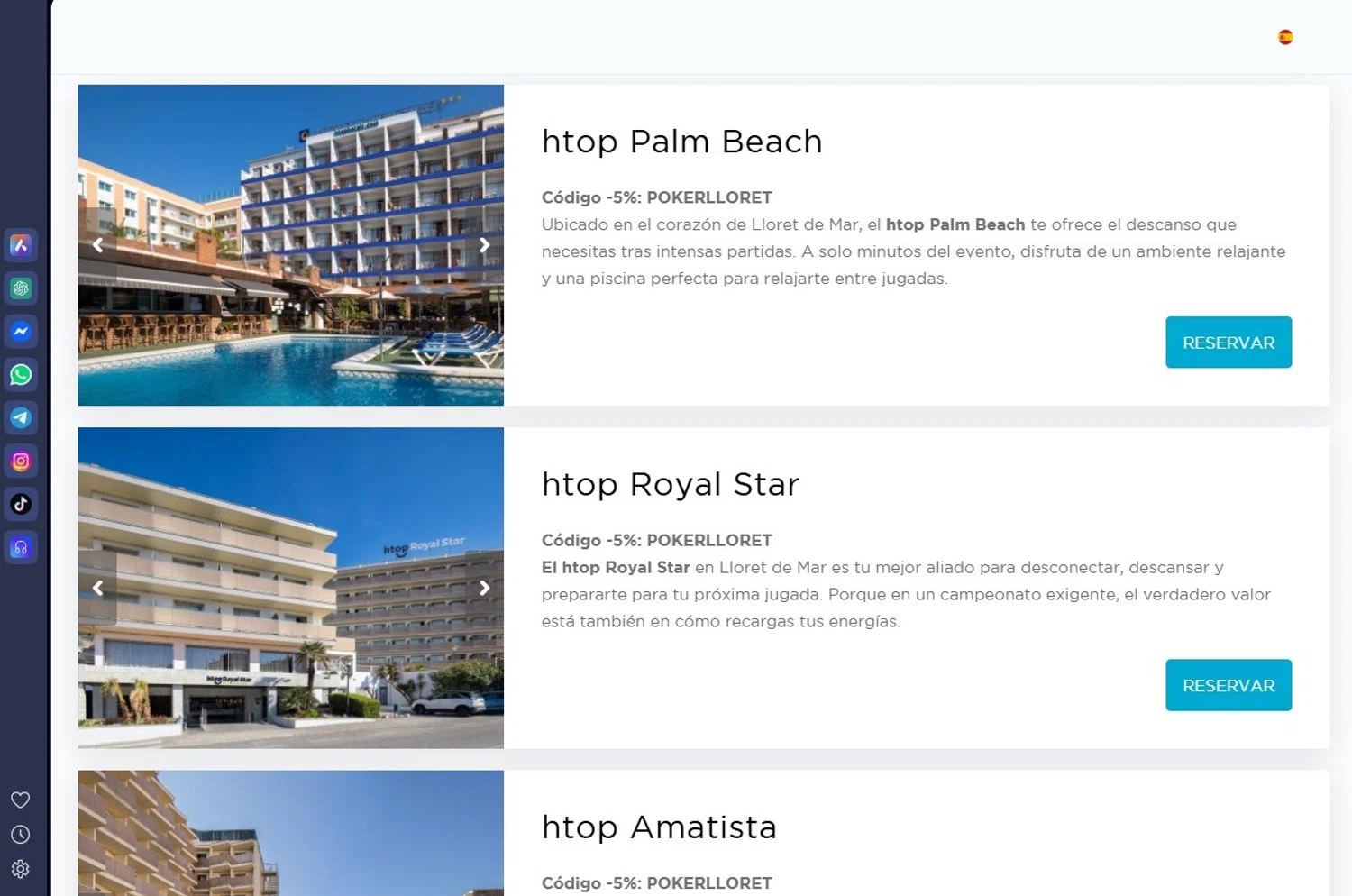Open Instagram in the sidebar
This screenshot has width=1352, height=896.
click(21, 462)
